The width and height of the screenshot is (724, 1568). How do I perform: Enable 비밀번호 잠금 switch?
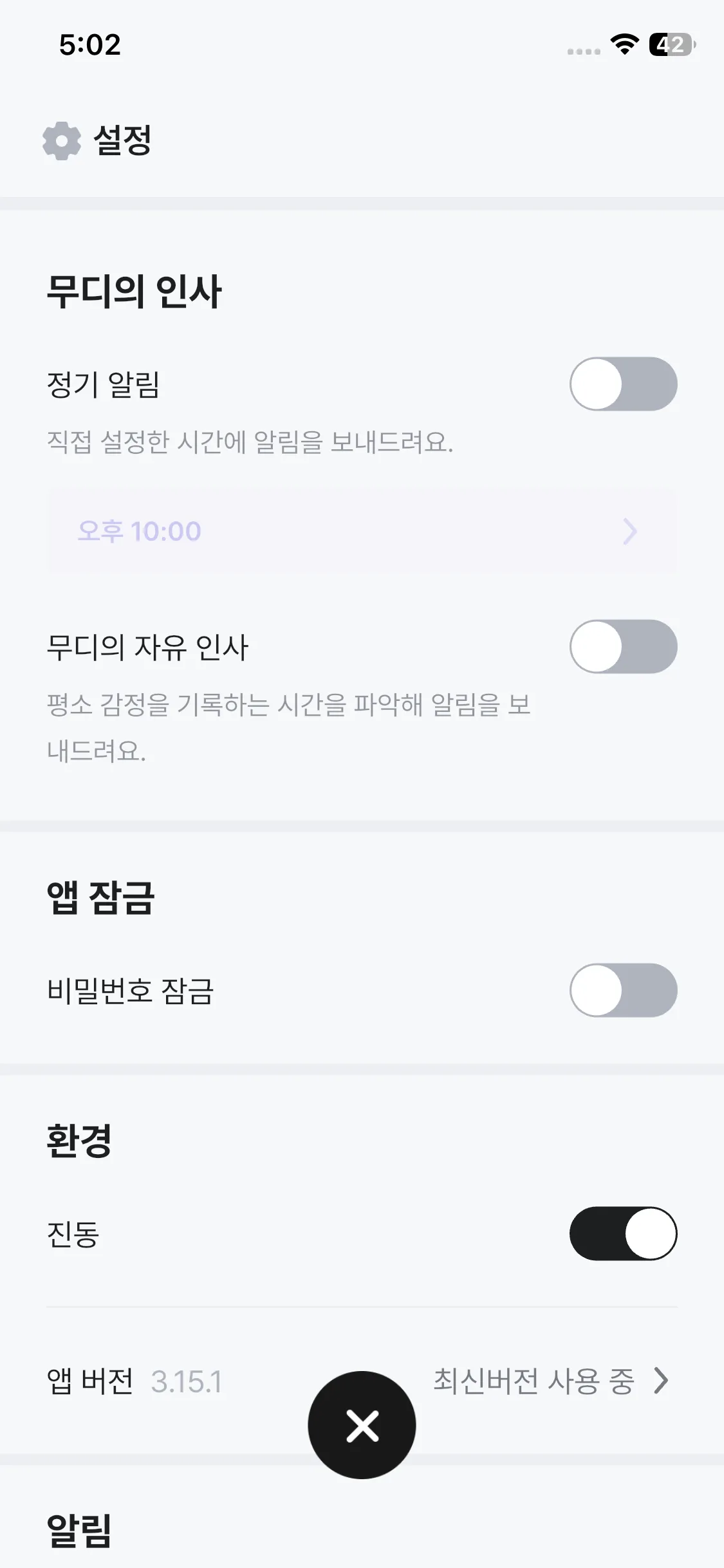click(x=623, y=991)
